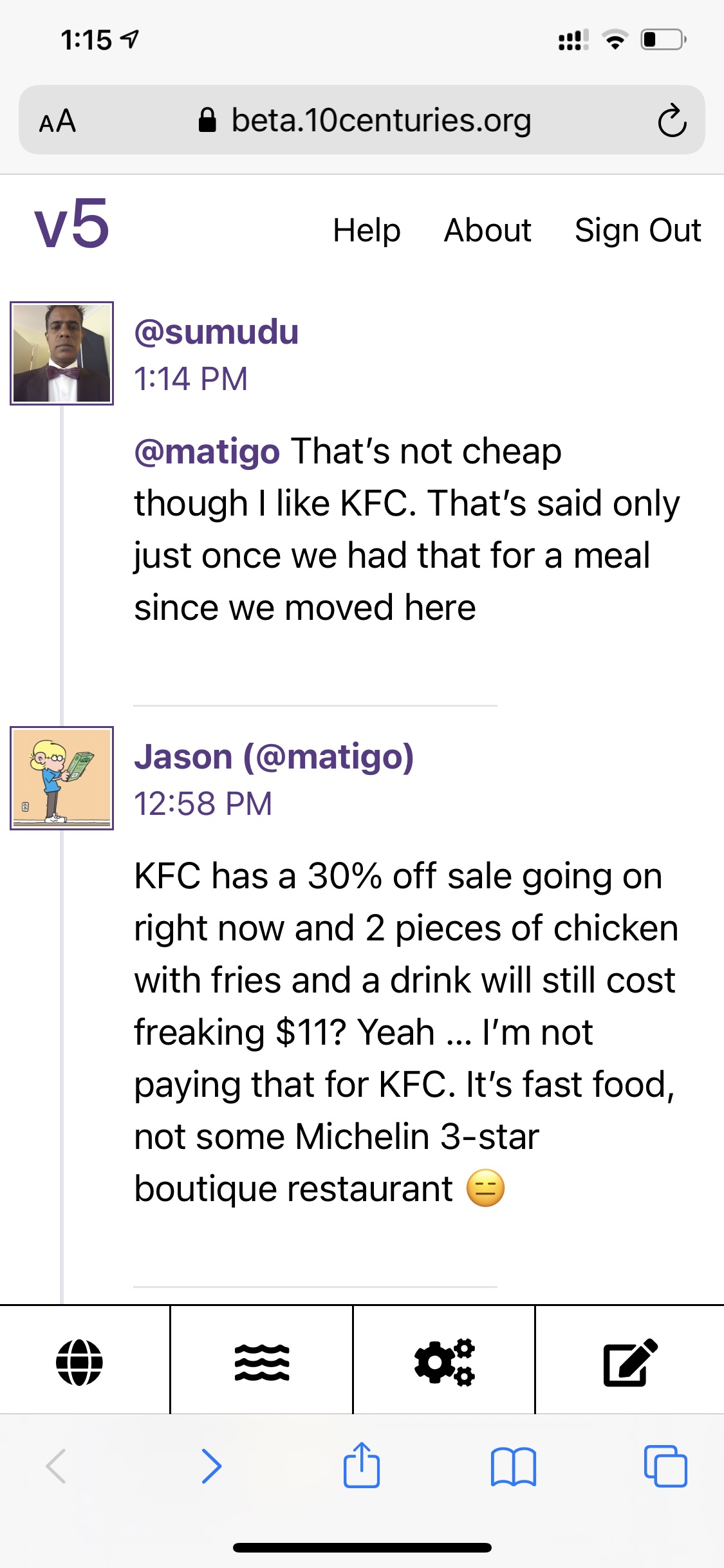The image size is (724, 1568).
Task: Open @sumudu's profile picture
Action: (62, 353)
